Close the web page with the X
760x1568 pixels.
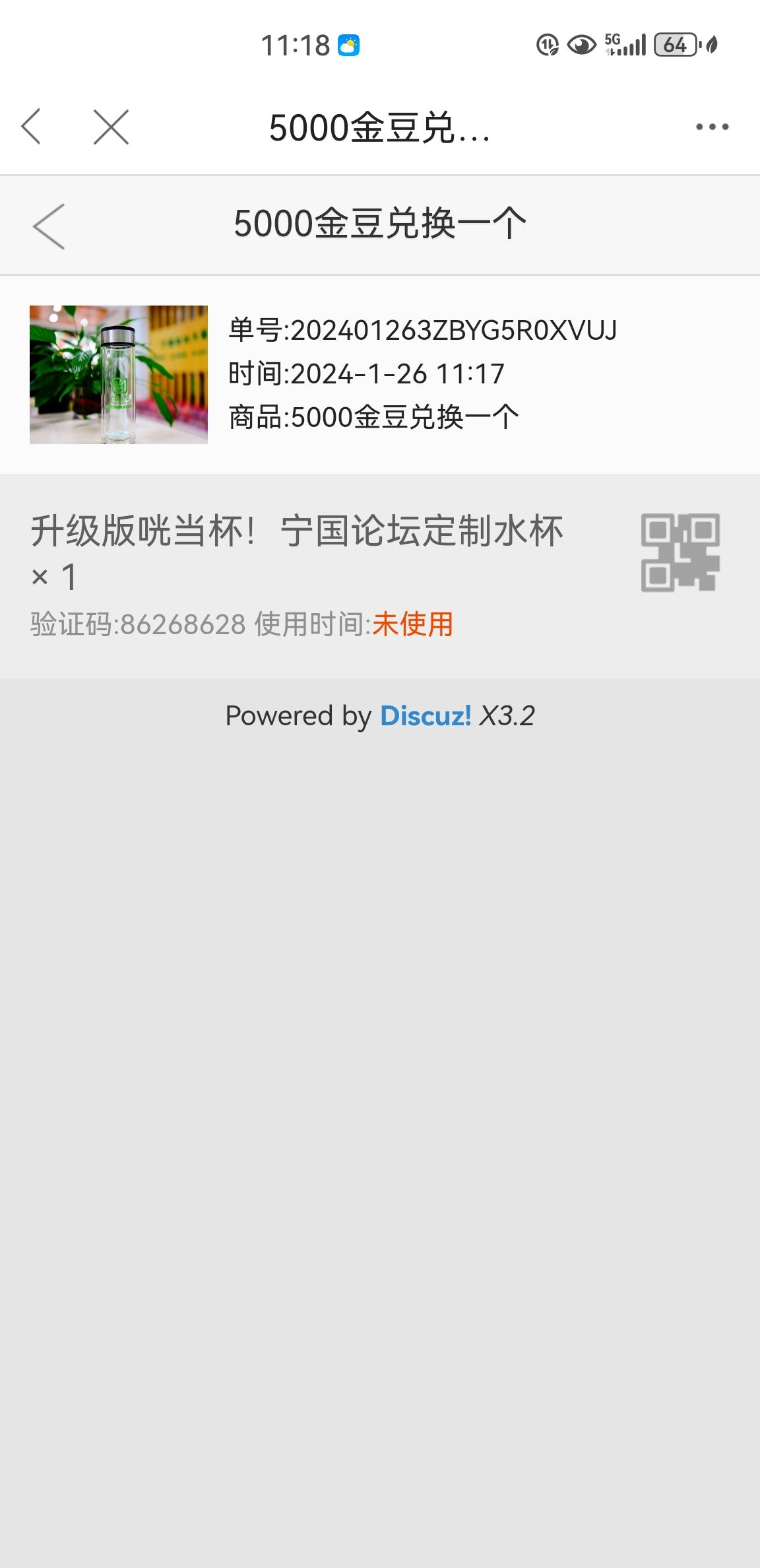111,127
